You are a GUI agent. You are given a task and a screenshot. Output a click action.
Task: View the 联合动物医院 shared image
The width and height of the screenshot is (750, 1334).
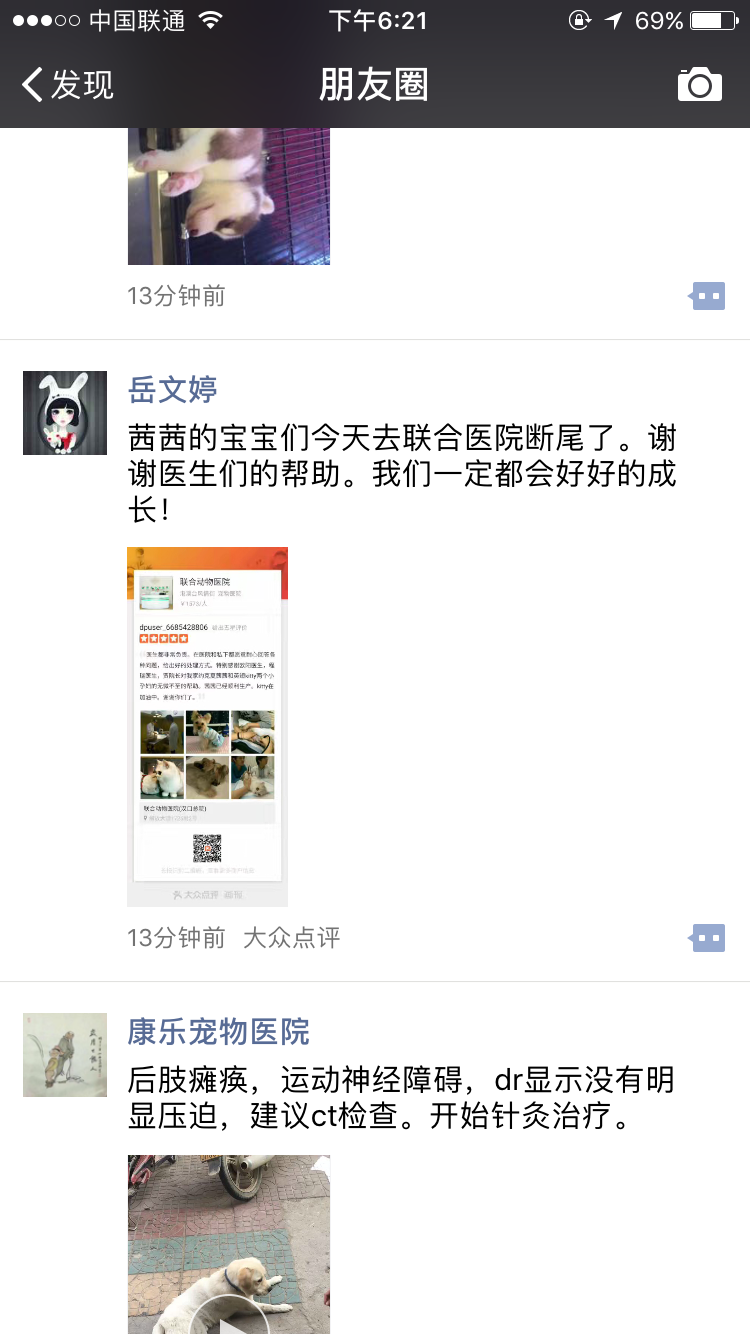coord(207,726)
